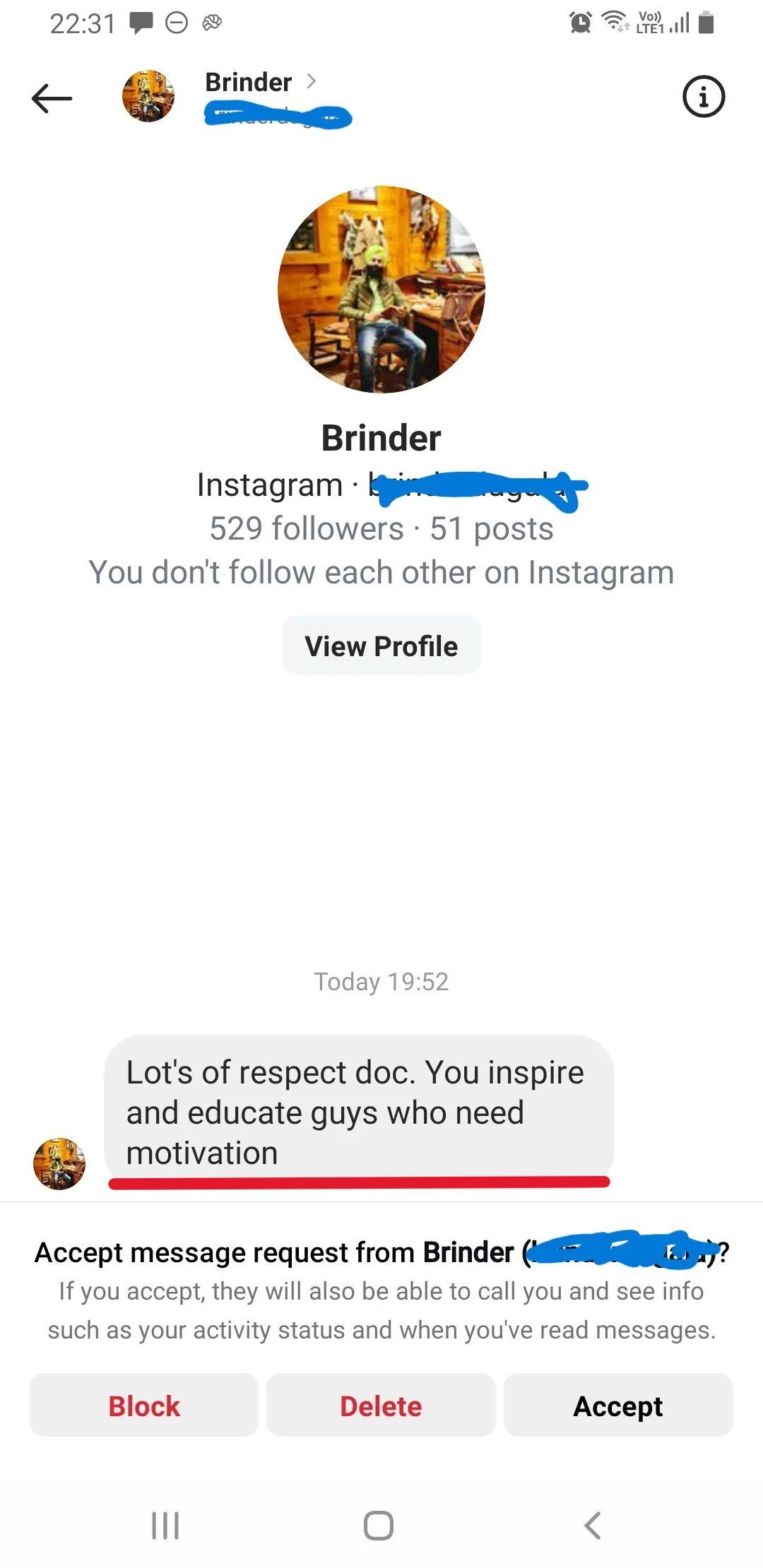Tap the system home button
Image resolution: width=763 pixels, height=1568 pixels.
point(379,1526)
